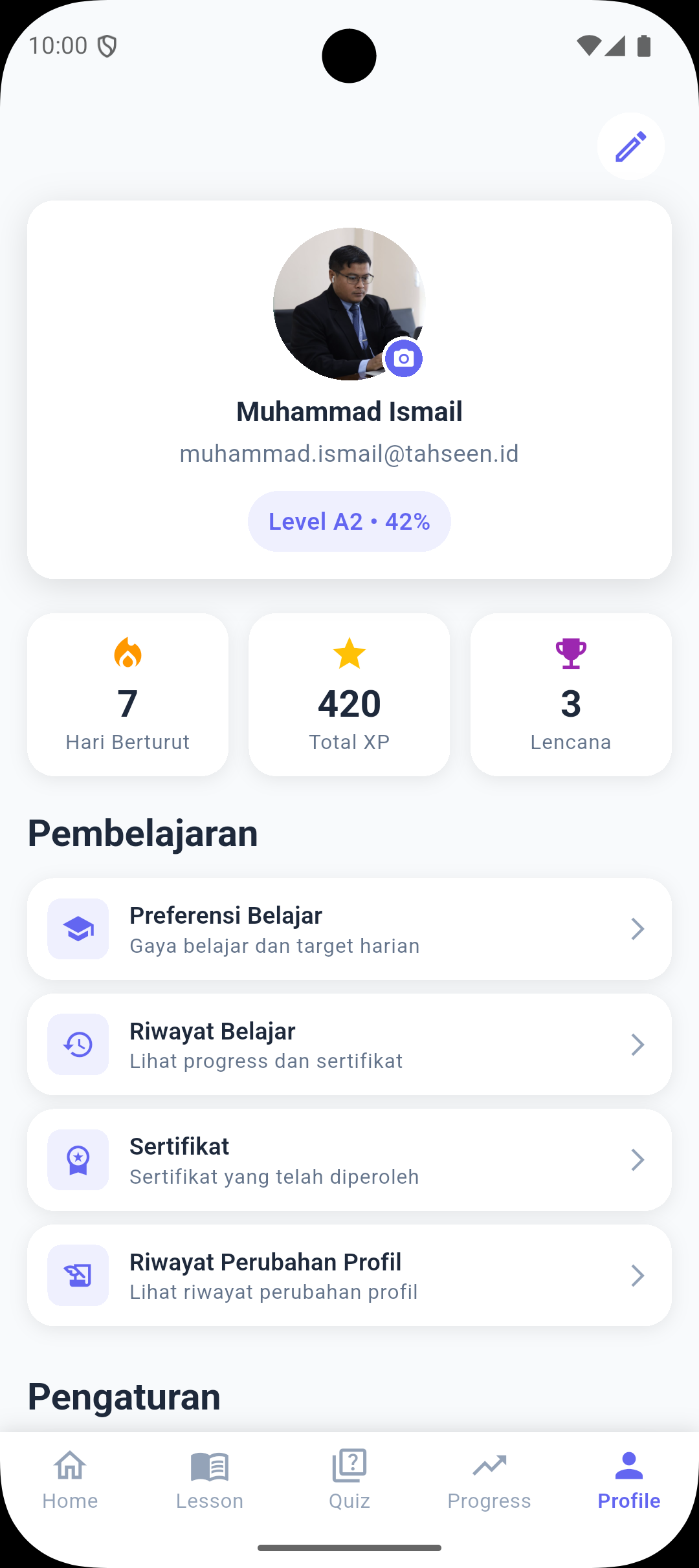Open Riwayat Belajar row
Viewport: 699px width, 1568px height.
coord(349,1045)
